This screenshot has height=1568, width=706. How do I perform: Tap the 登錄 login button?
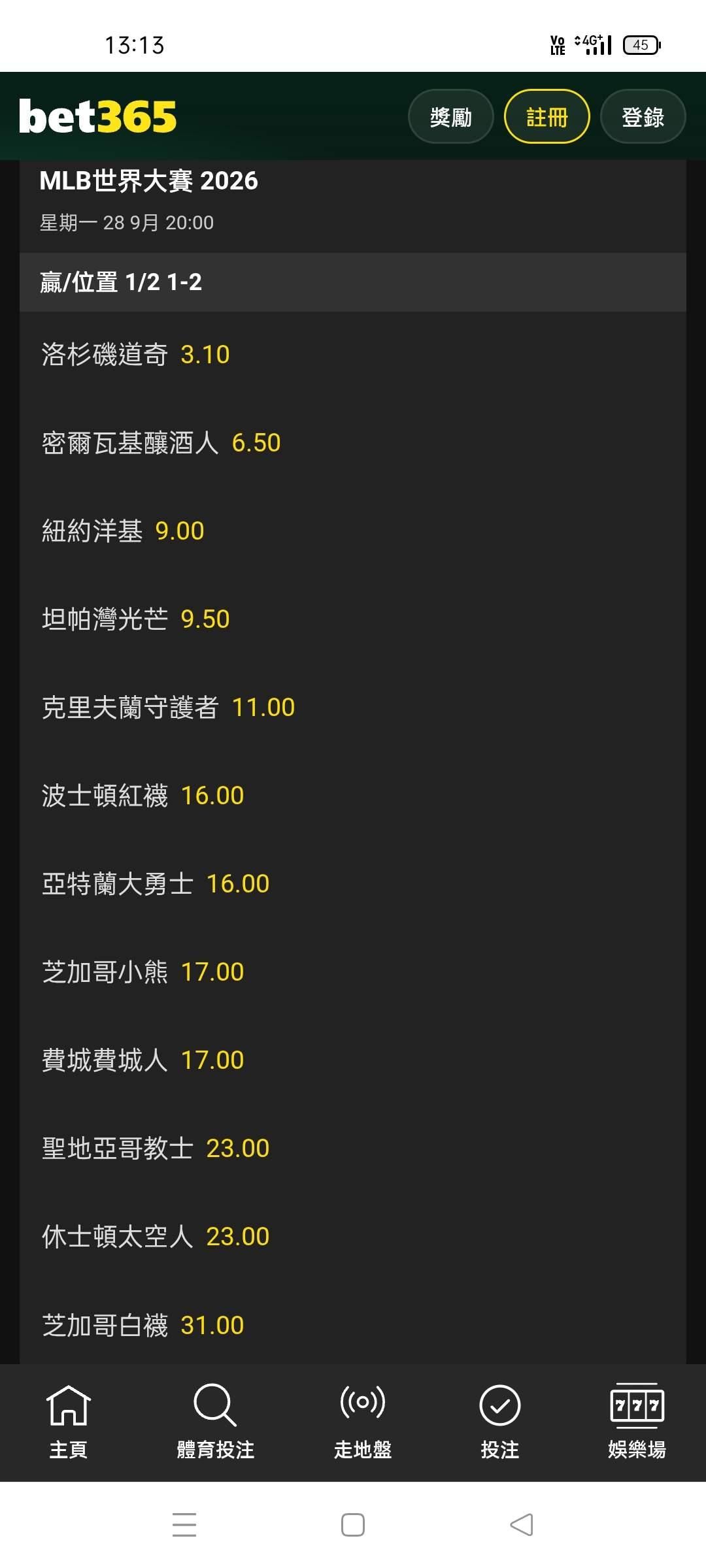tap(643, 117)
